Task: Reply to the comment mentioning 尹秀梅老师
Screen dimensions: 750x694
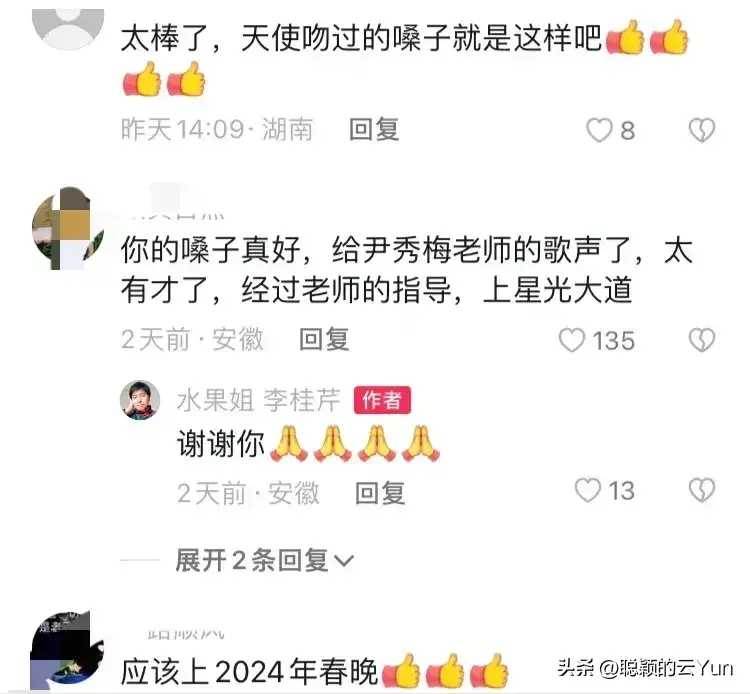Action: tap(324, 339)
